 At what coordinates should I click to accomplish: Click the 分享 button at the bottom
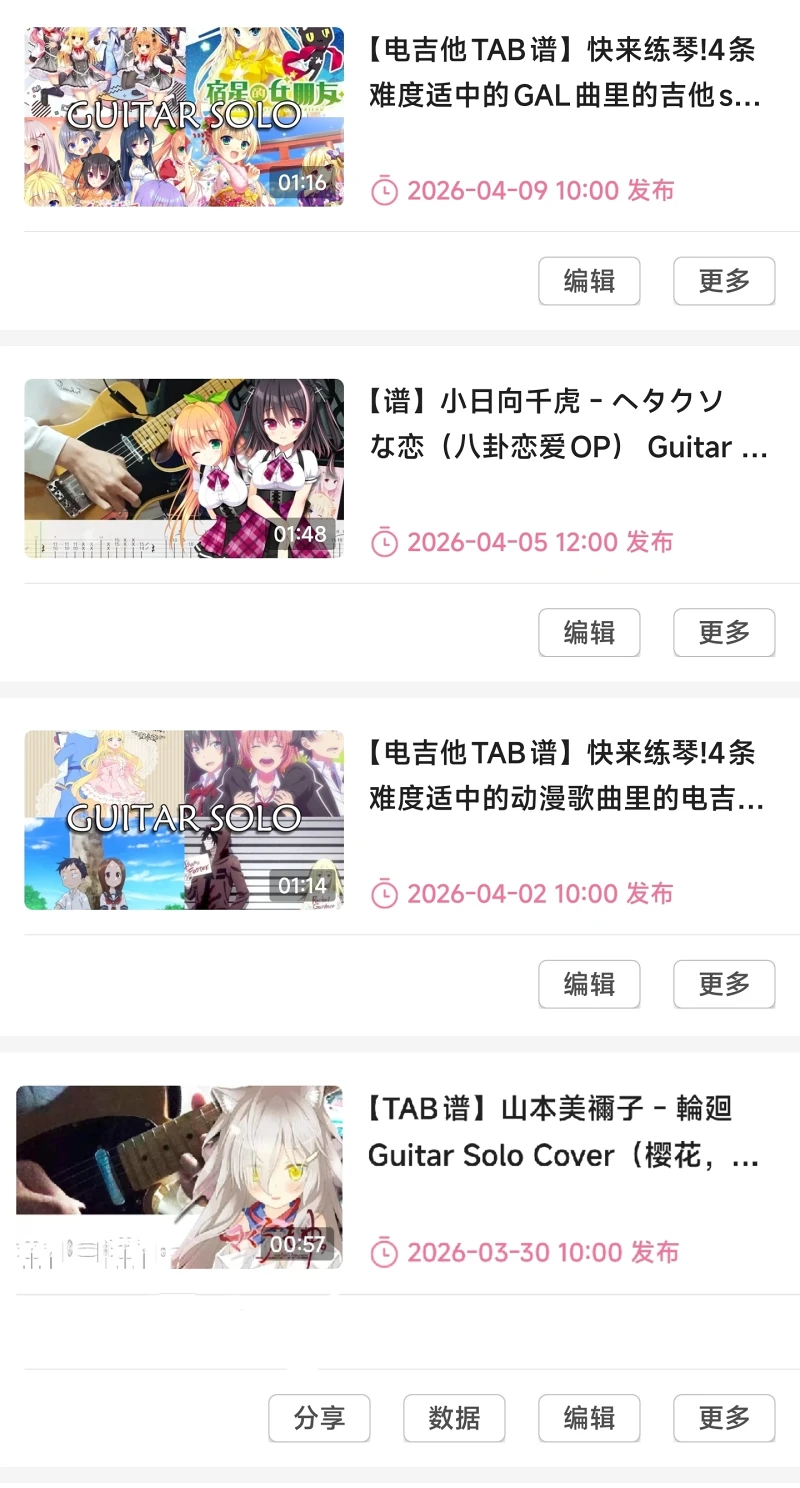coord(319,1418)
